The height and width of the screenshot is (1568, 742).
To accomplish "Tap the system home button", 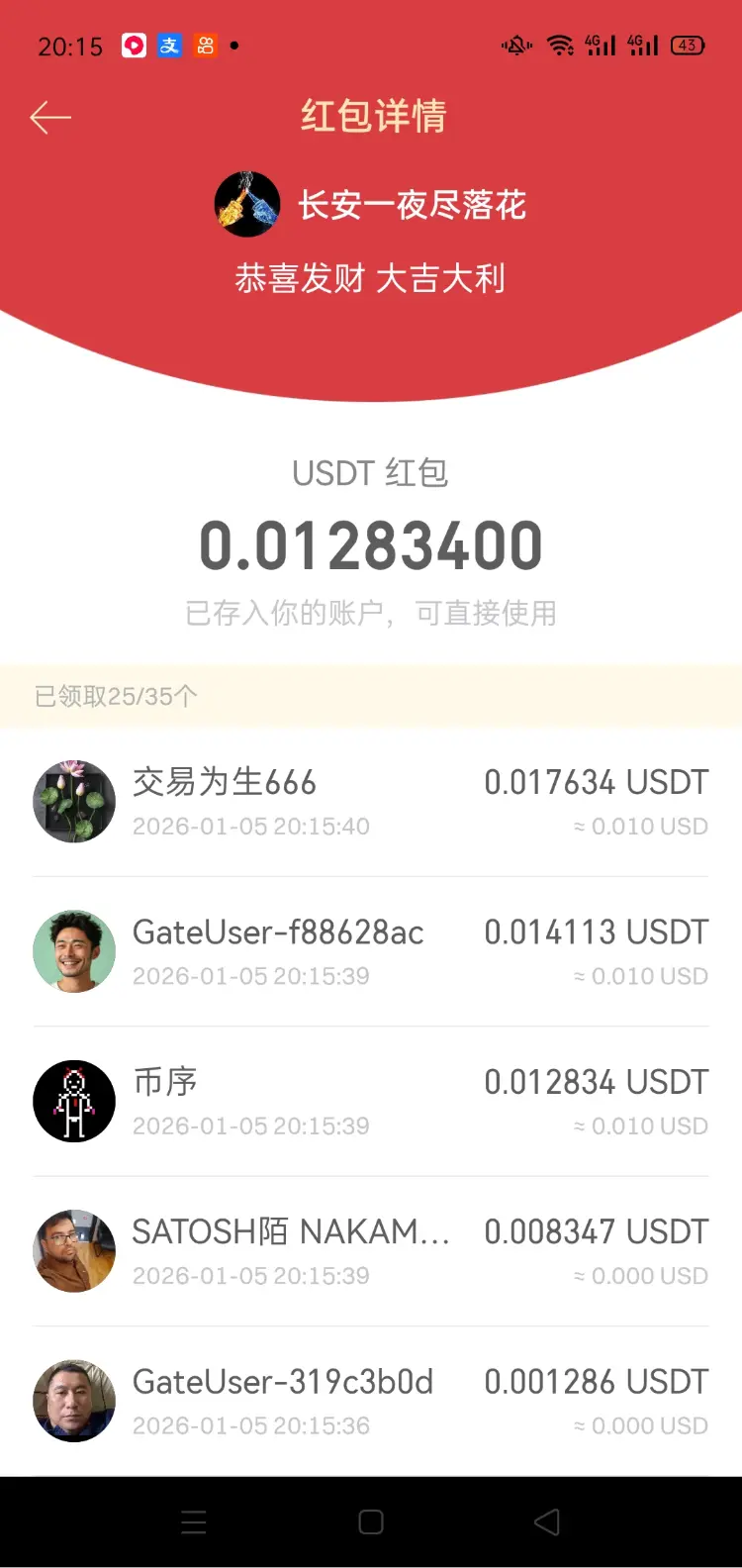I will coord(371,1522).
